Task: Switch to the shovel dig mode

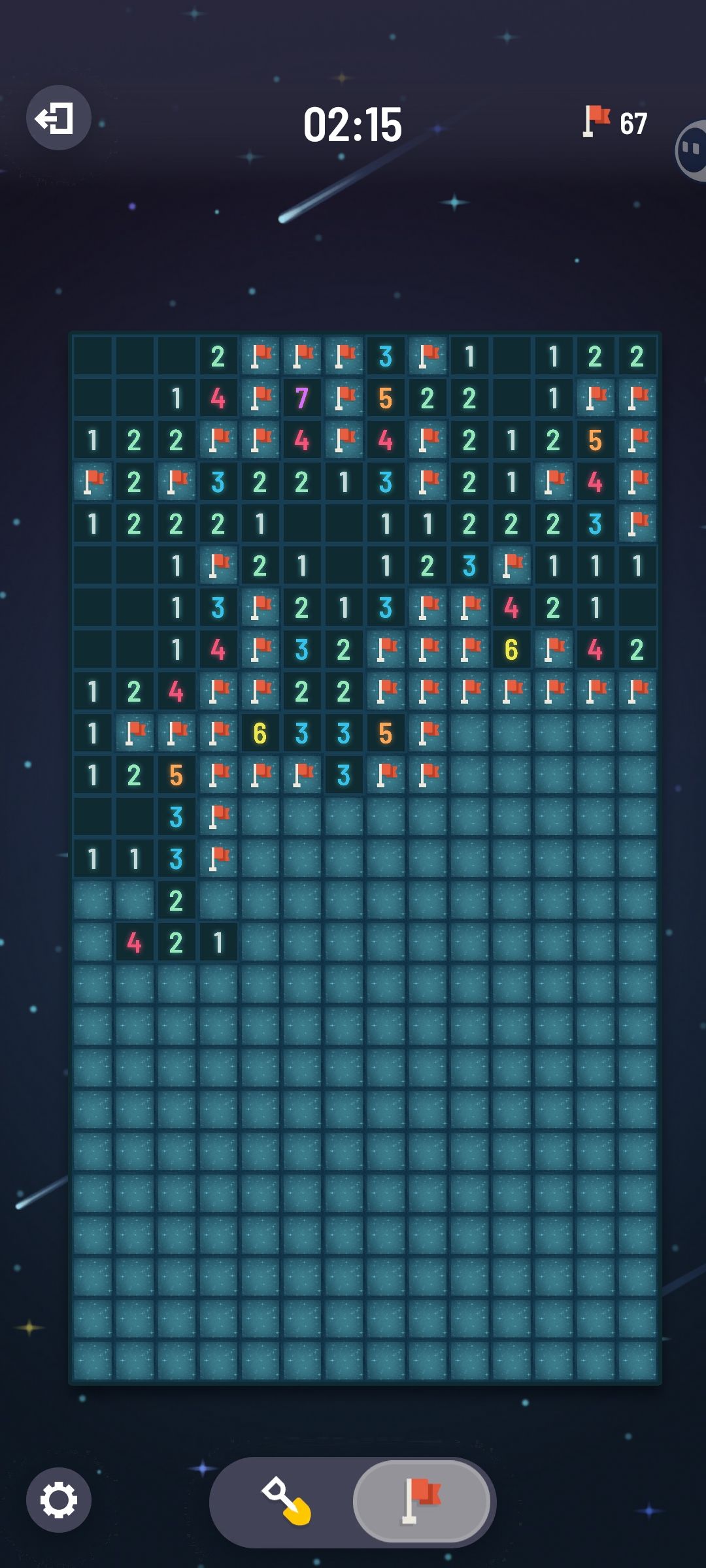Action: (285, 1501)
